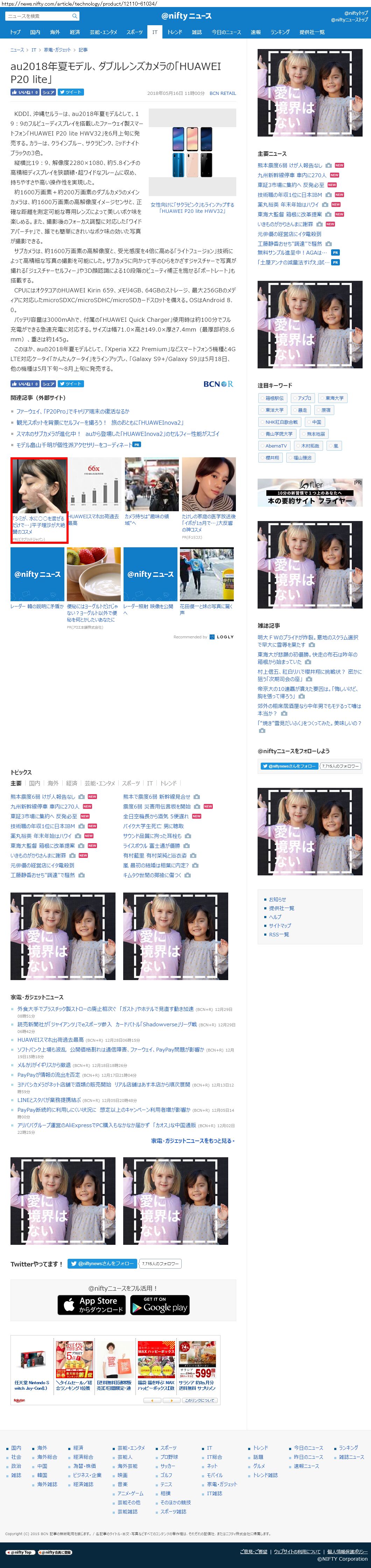Open the flier 本の要約サイト banner
Viewport: 371px width, 1568px height.
(x=309, y=492)
